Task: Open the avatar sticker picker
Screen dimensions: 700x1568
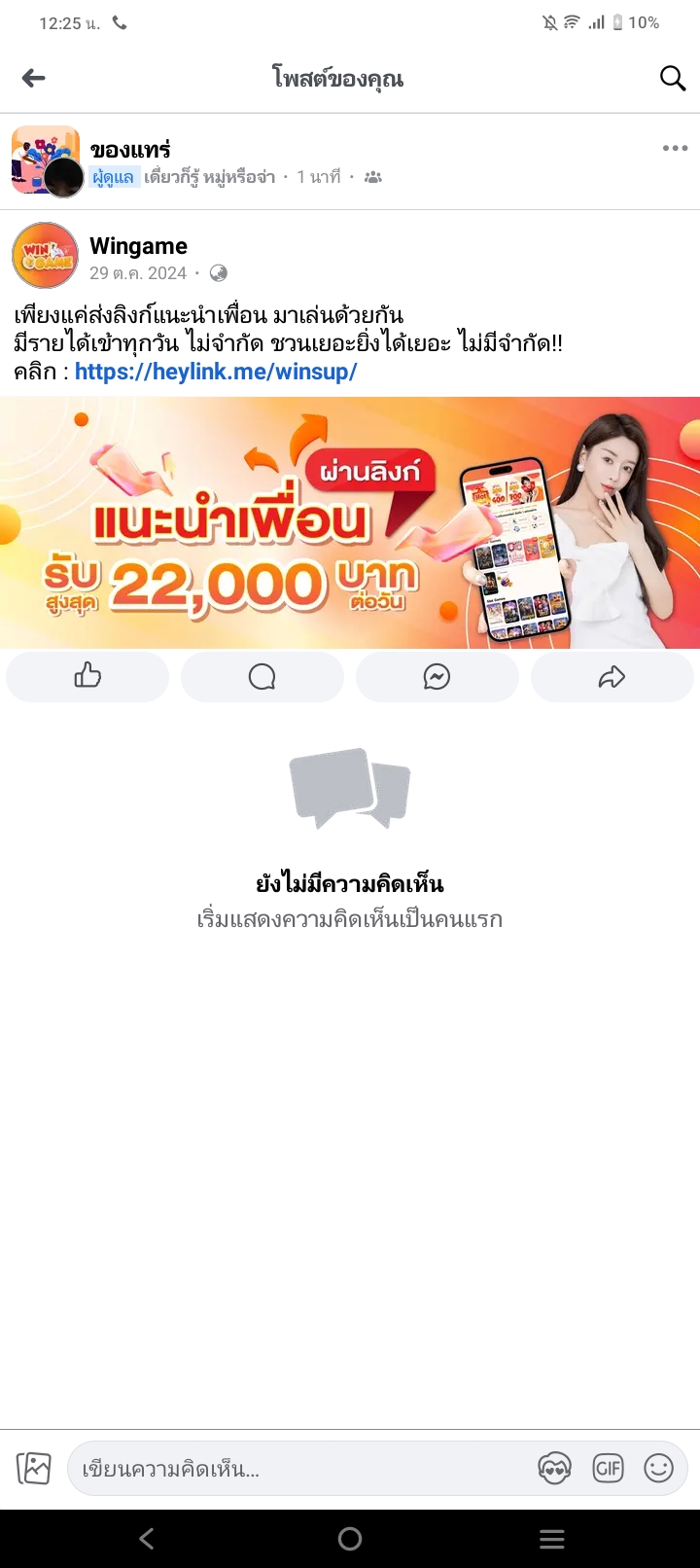Action: [554, 1468]
